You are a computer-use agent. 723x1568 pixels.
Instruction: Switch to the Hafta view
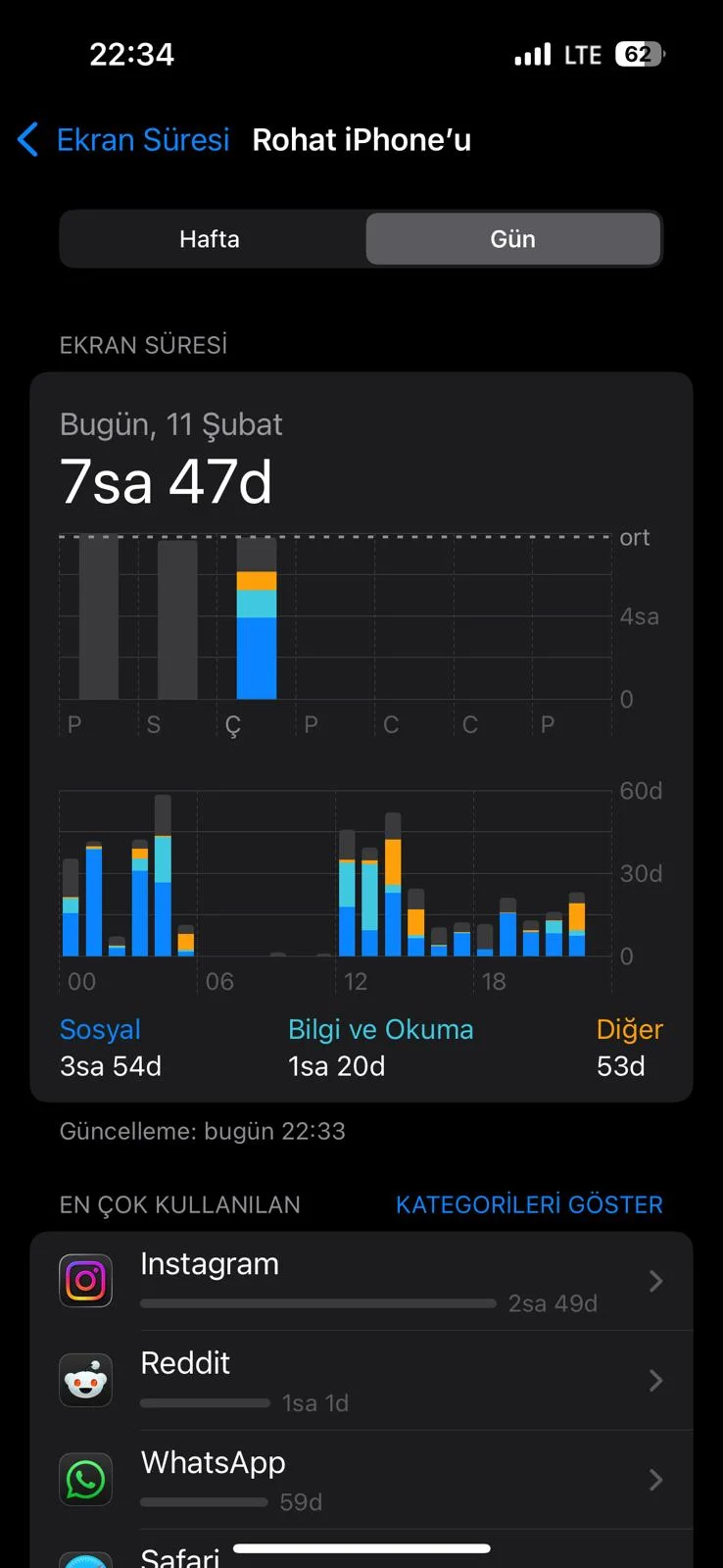click(210, 239)
